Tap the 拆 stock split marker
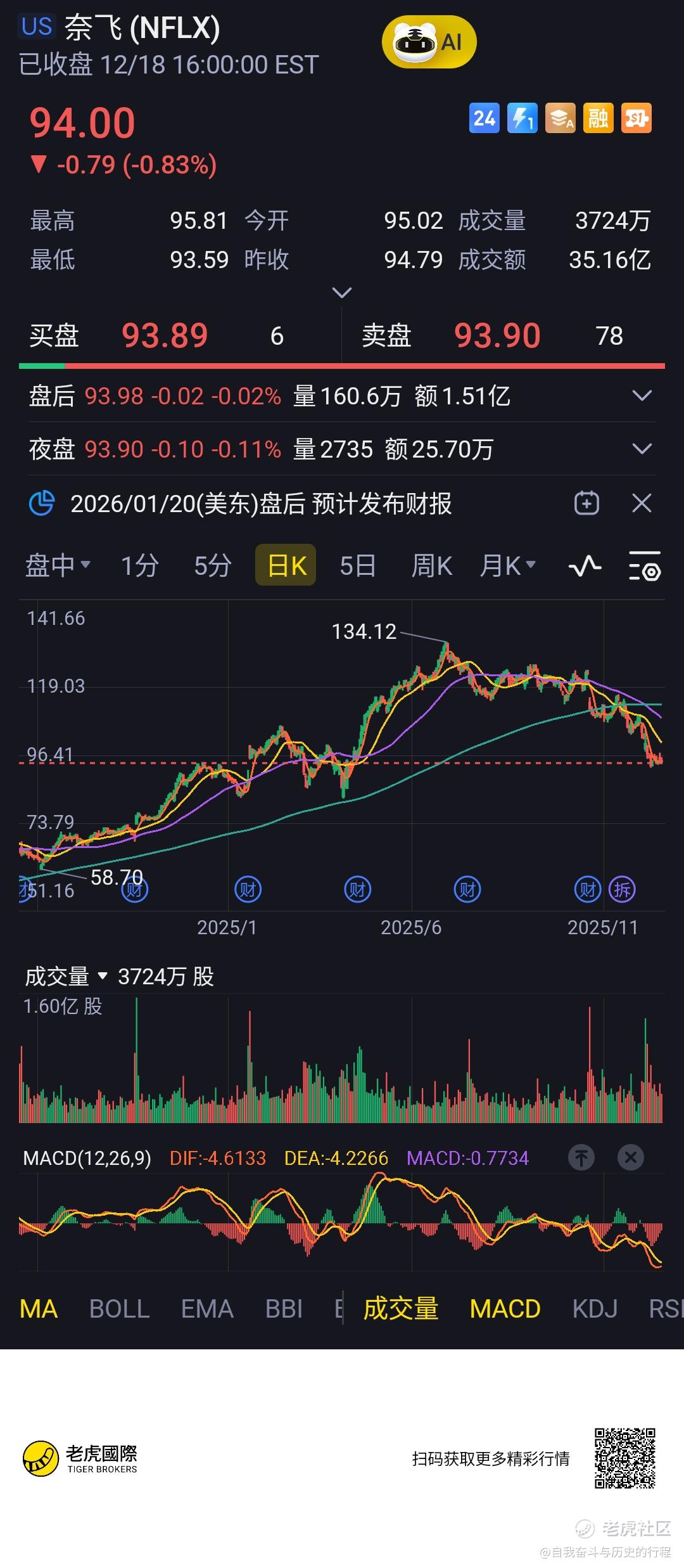This screenshot has width=684, height=1568. click(622, 890)
